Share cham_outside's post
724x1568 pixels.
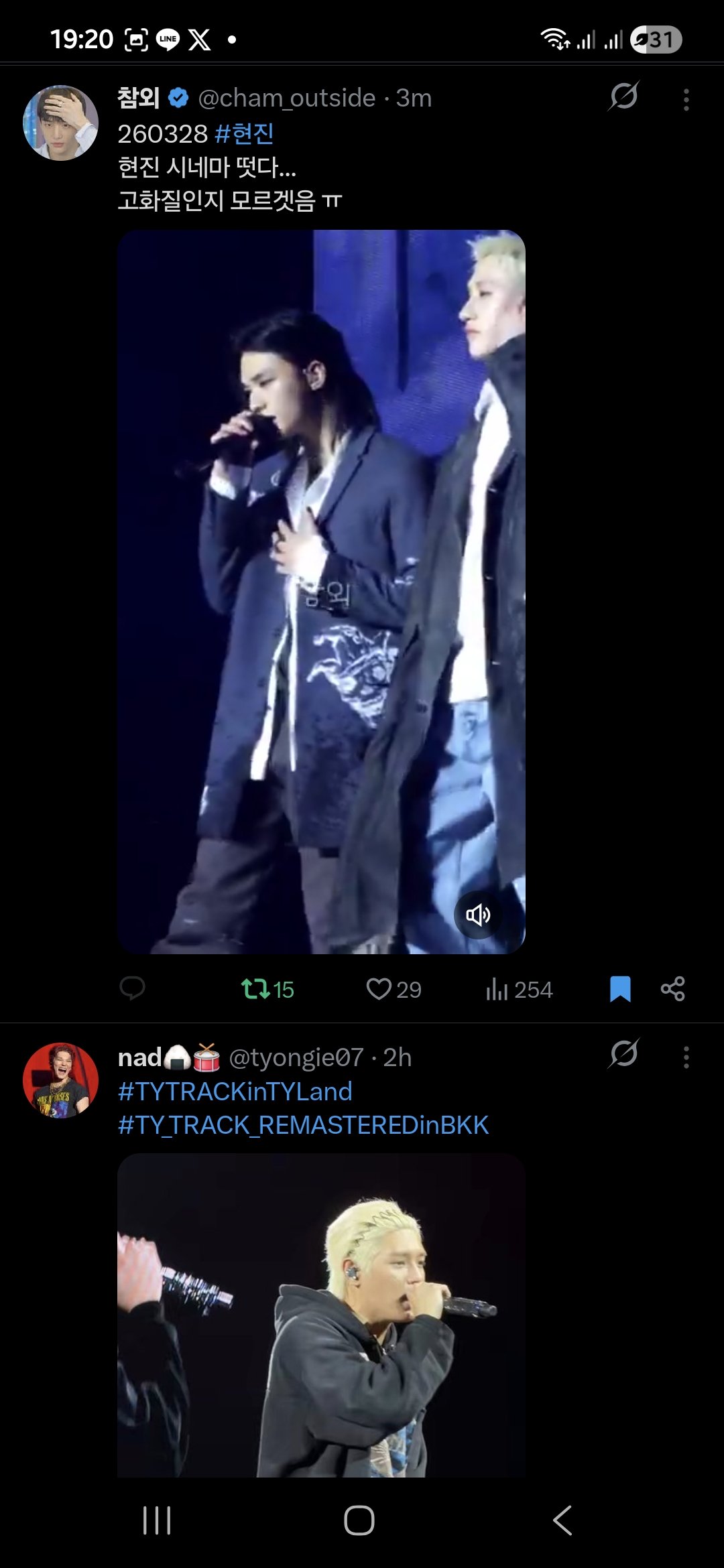pos(672,989)
